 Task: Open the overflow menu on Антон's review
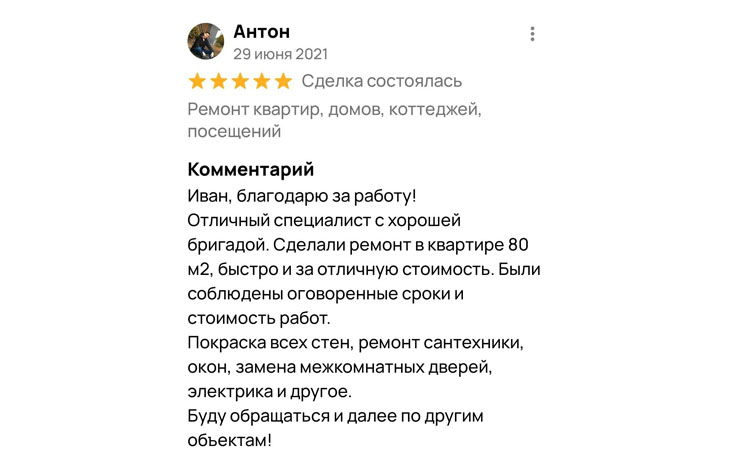532,34
